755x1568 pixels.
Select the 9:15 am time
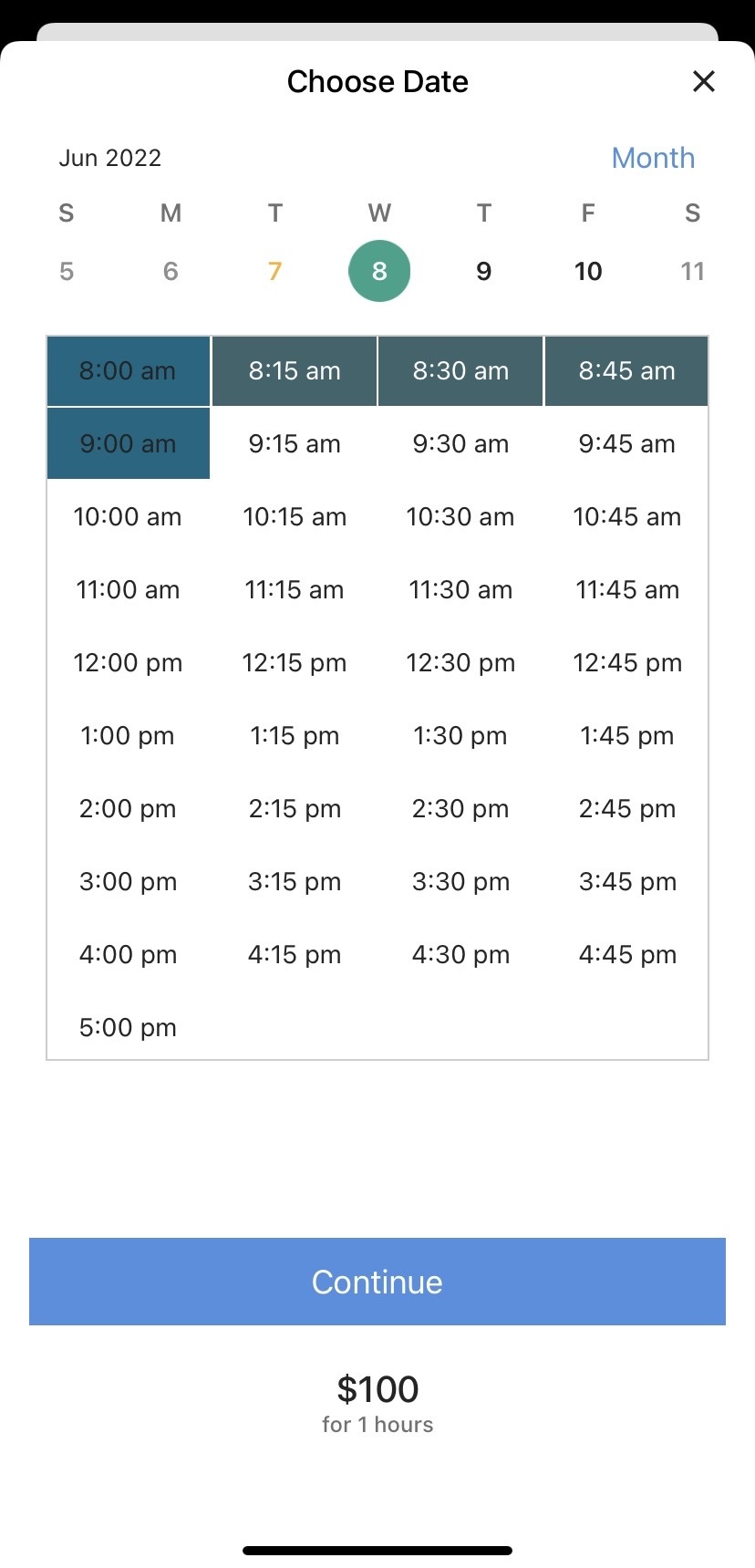coord(295,444)
